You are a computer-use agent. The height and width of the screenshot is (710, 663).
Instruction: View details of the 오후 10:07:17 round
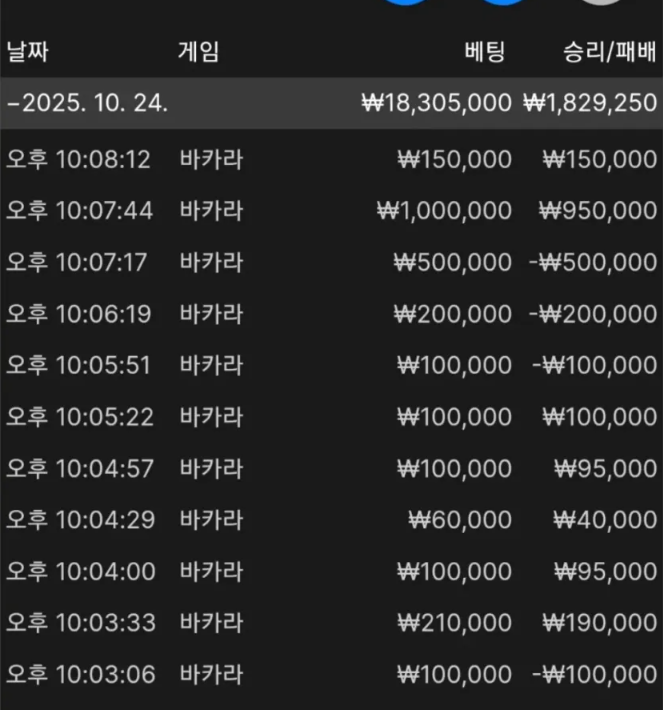[330, 263]
